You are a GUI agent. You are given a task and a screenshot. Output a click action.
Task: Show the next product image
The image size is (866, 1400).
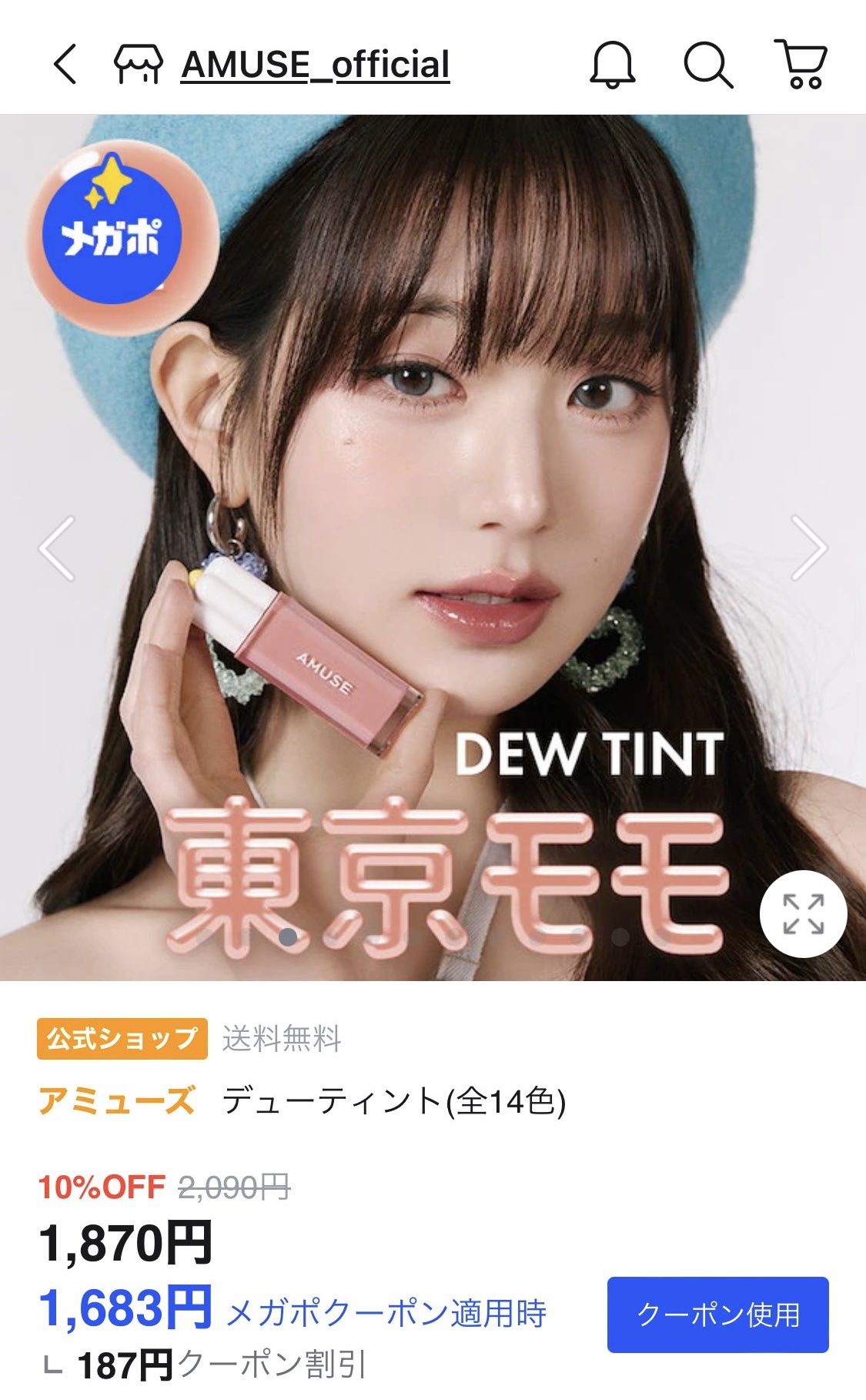(808, 548)
